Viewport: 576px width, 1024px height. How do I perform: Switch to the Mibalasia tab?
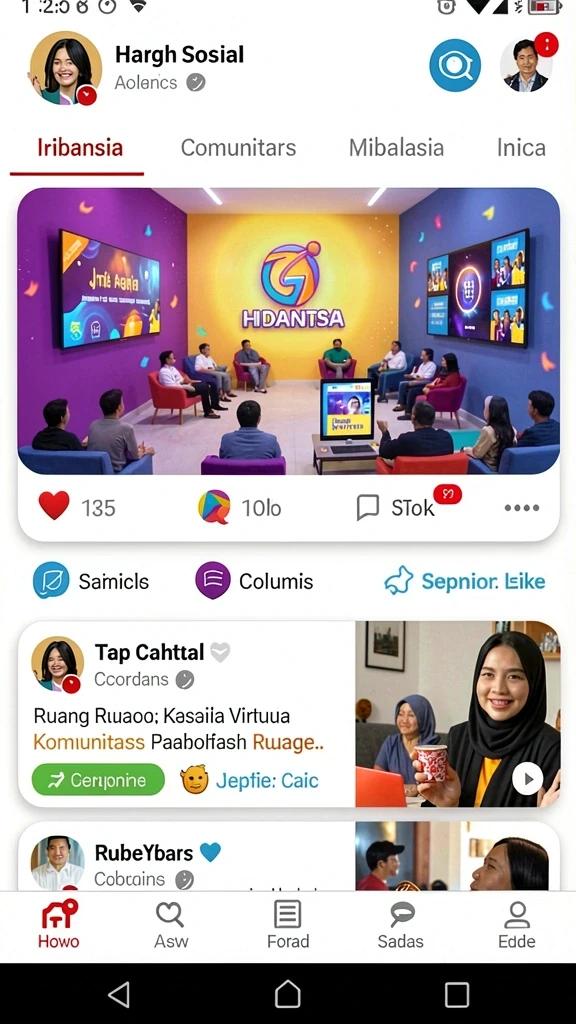click(396, 148)
